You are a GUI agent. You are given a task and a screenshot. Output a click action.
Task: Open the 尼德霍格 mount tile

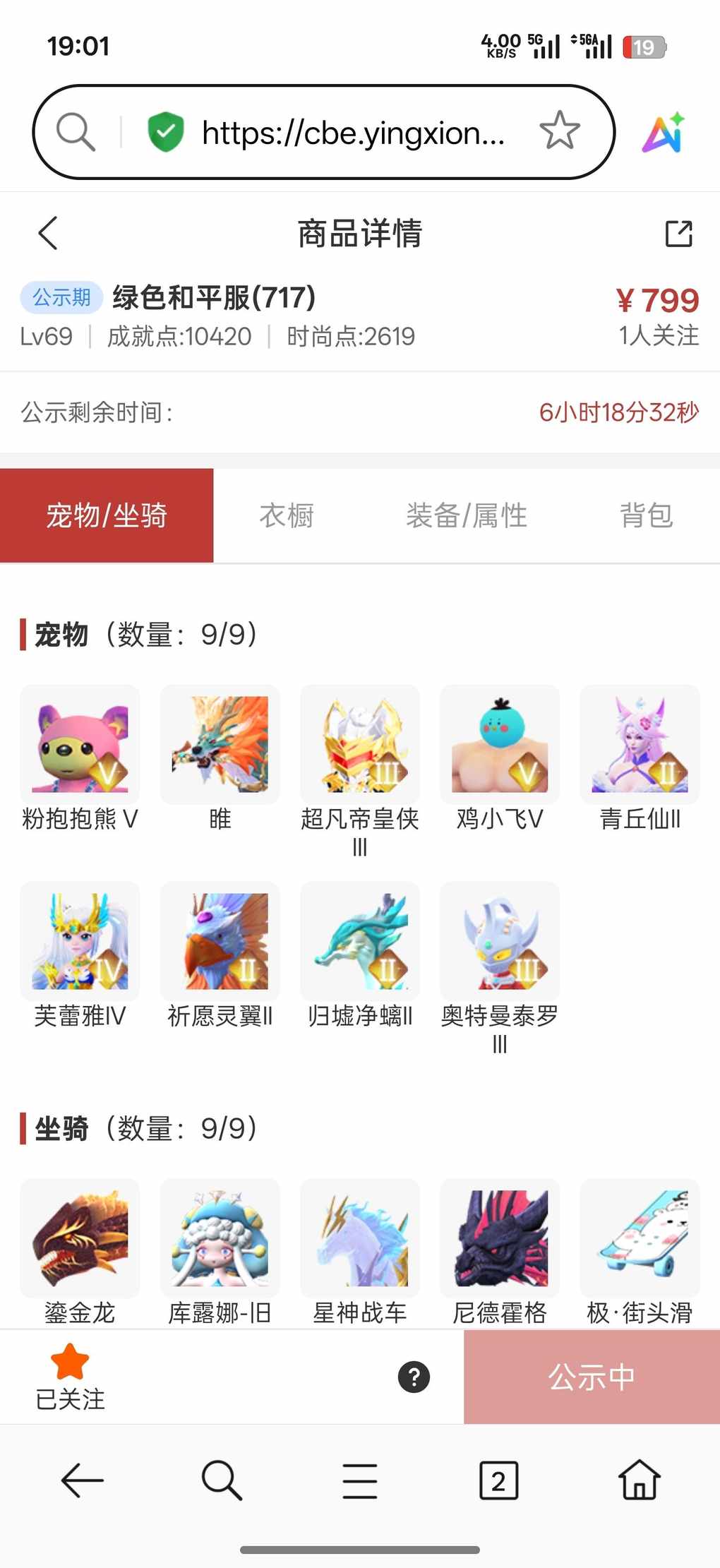(x=500, y=1239)
